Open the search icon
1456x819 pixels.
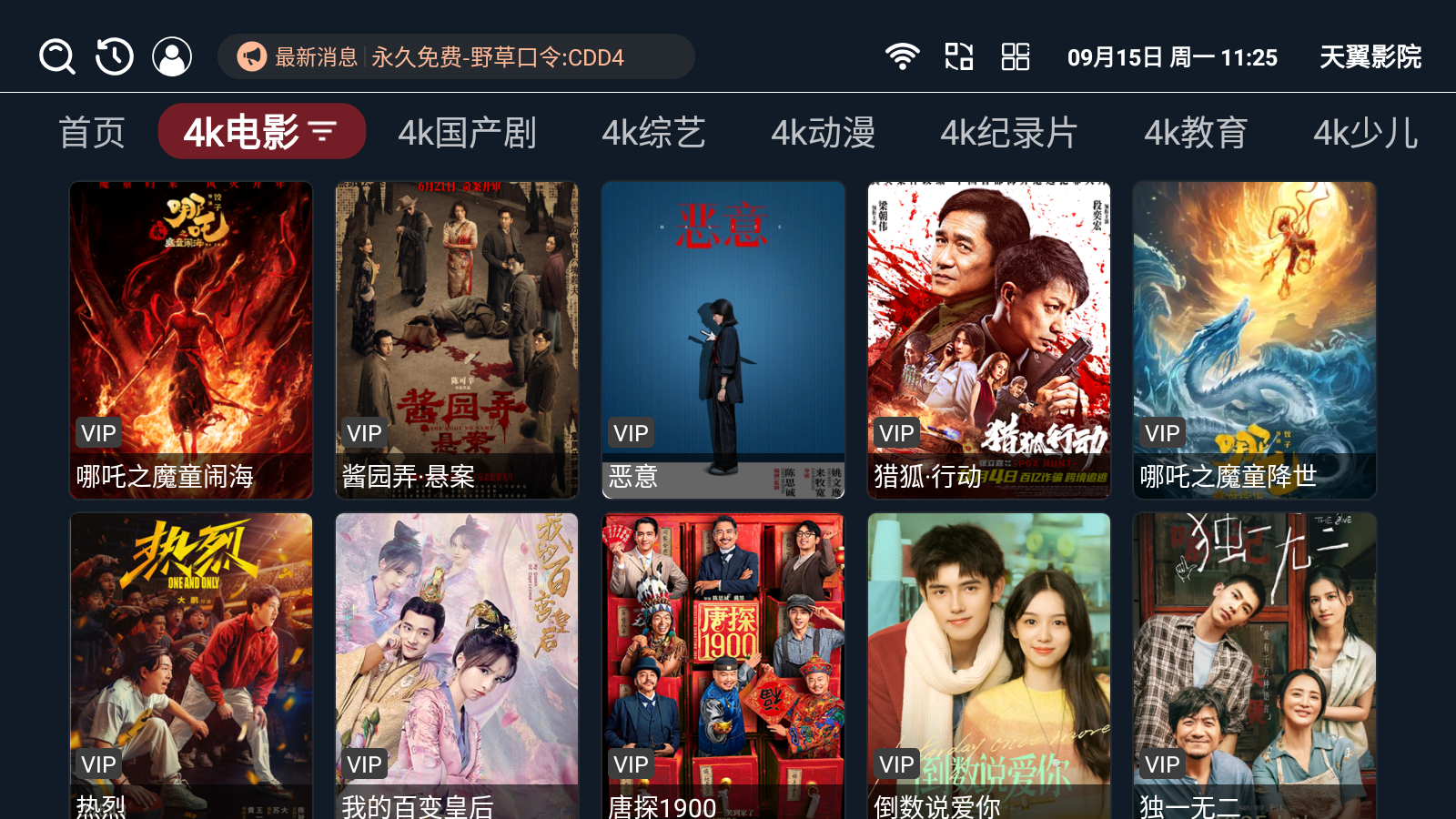pyautogui.click(x=57, y=56)
